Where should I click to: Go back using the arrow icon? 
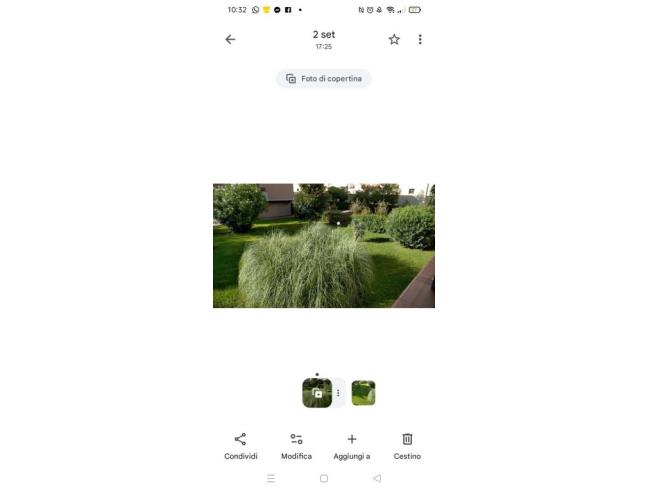point(230,39)
